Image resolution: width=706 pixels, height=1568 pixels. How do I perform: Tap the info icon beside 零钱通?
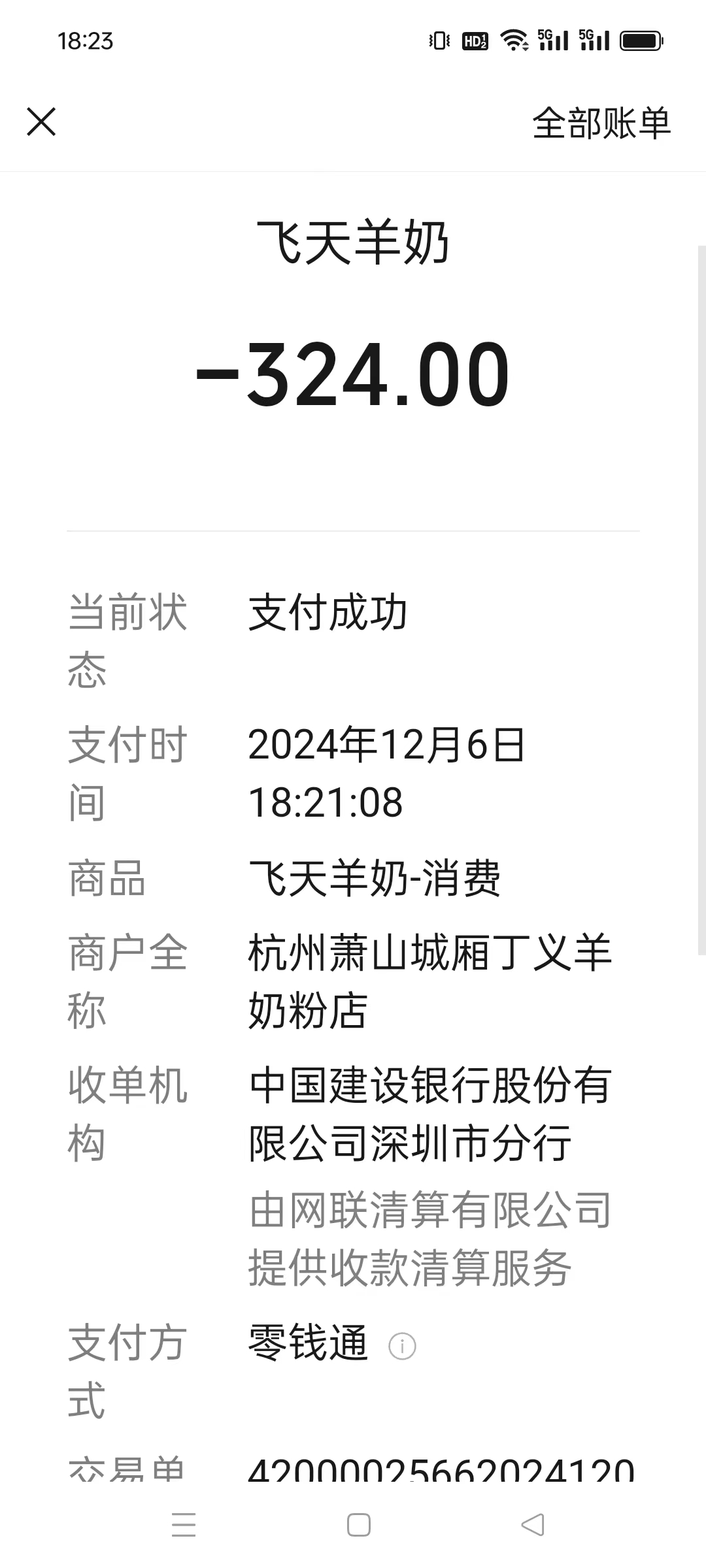pos(402,1346)
